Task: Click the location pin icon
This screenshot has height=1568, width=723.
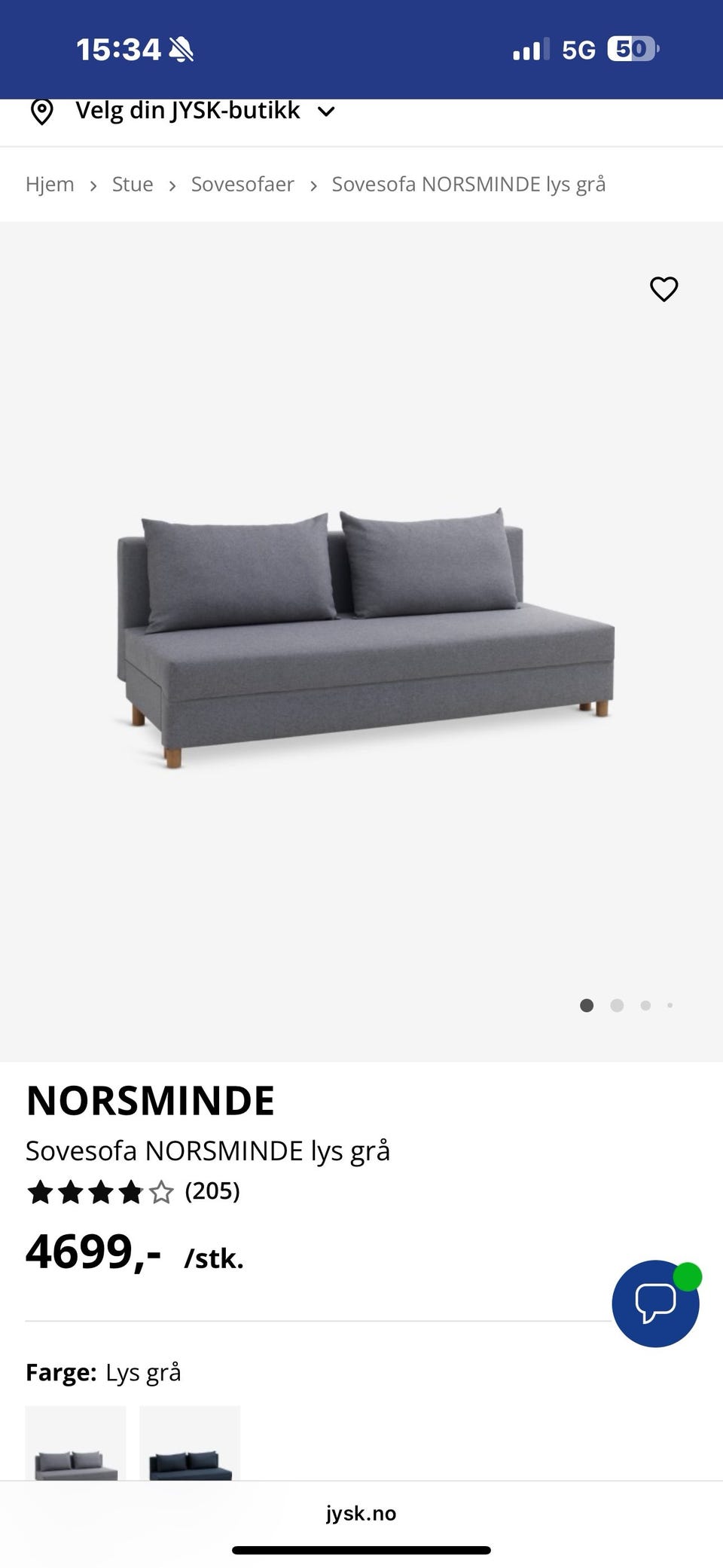Action: coord(41,110)
